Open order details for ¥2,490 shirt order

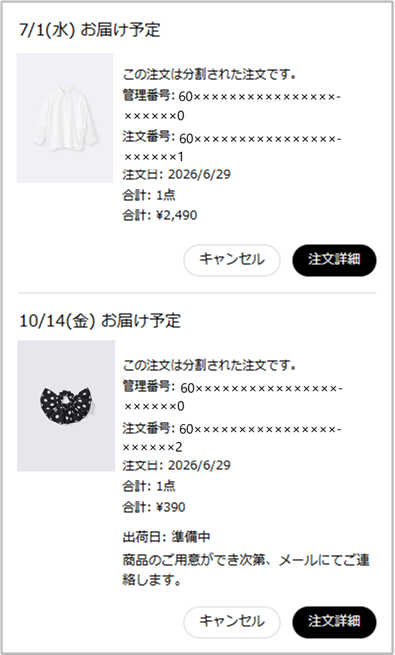click(334, 260)
